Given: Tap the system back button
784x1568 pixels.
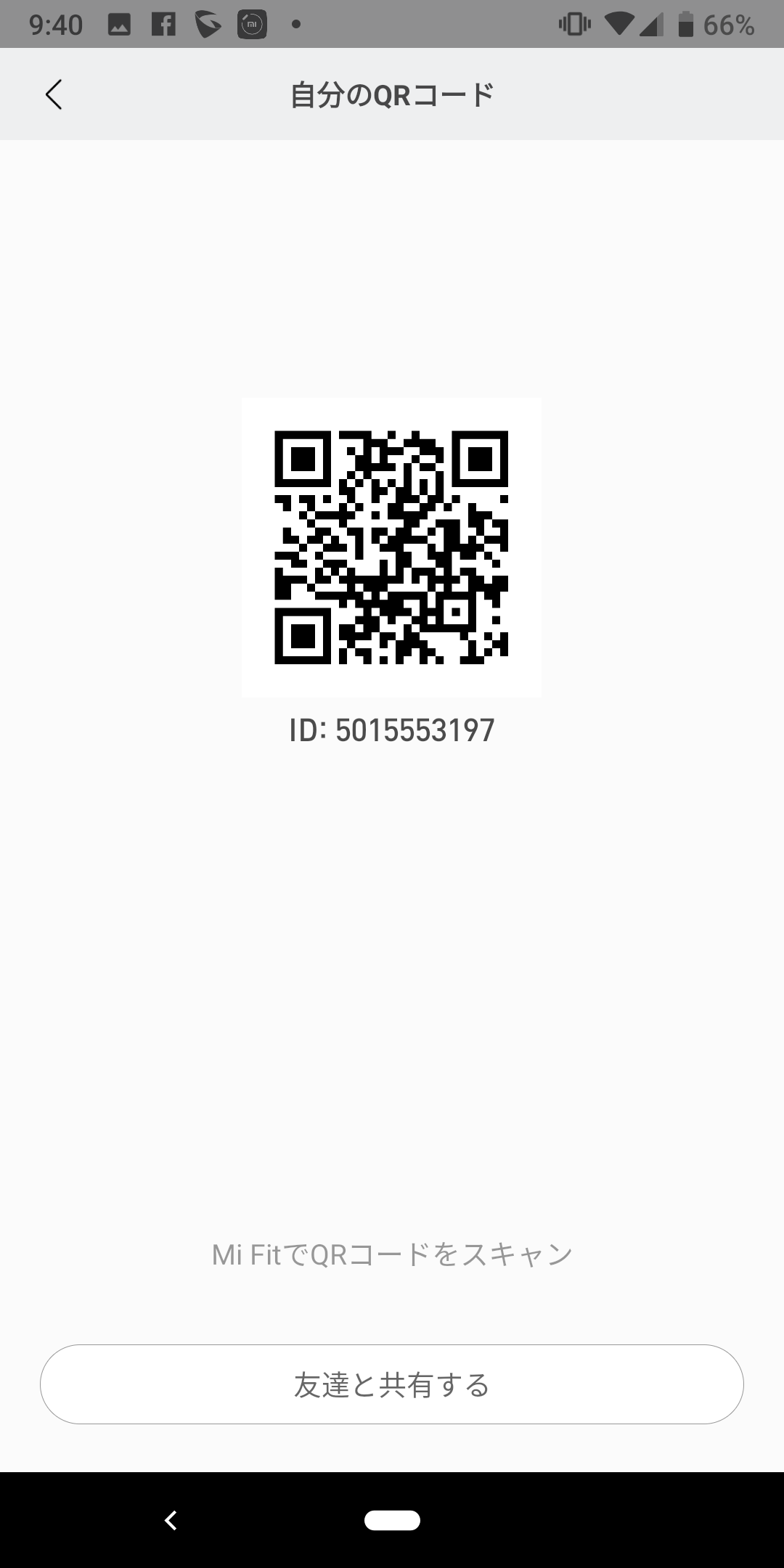Looking at the screenshot, I should [171, 1520].
